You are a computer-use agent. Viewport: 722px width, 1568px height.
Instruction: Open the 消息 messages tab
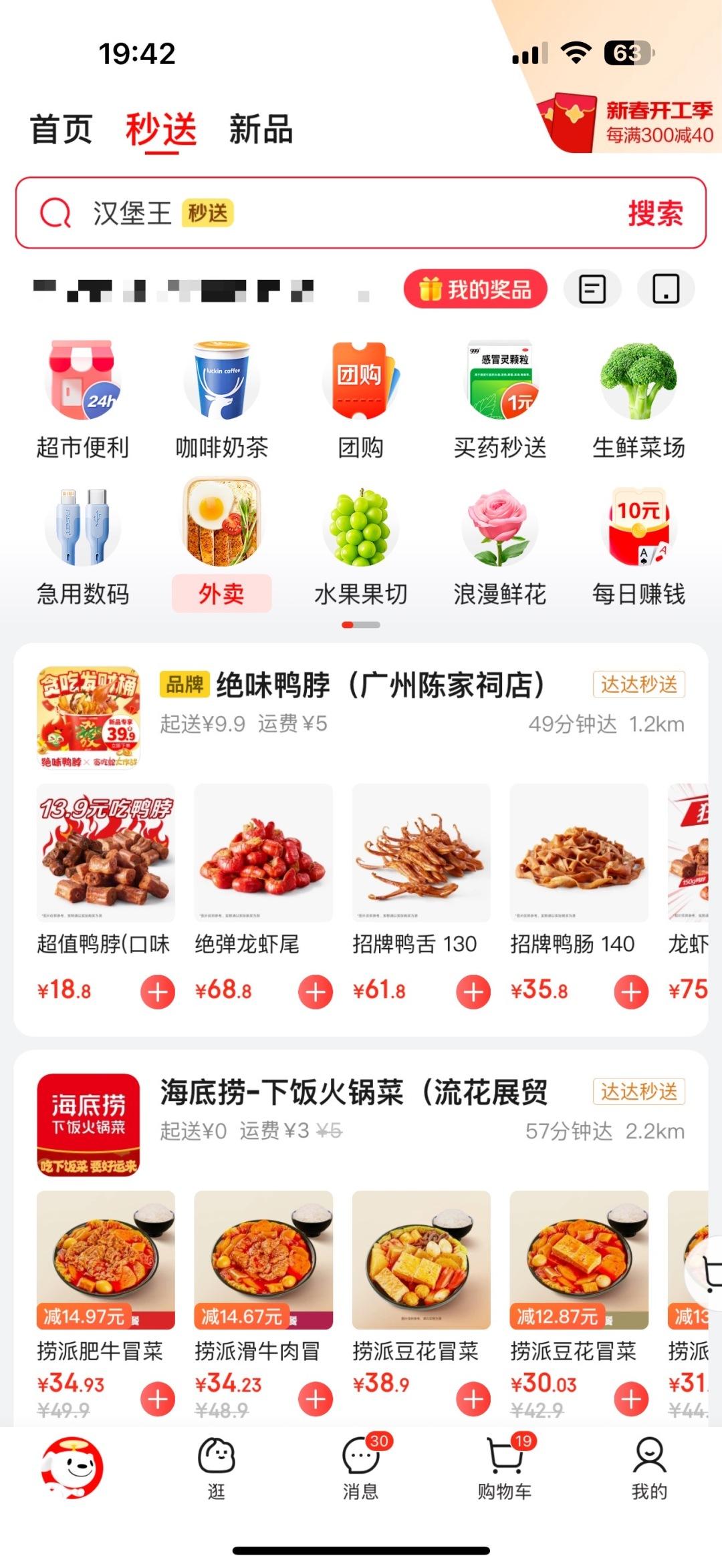click(x=361, y=1468)
